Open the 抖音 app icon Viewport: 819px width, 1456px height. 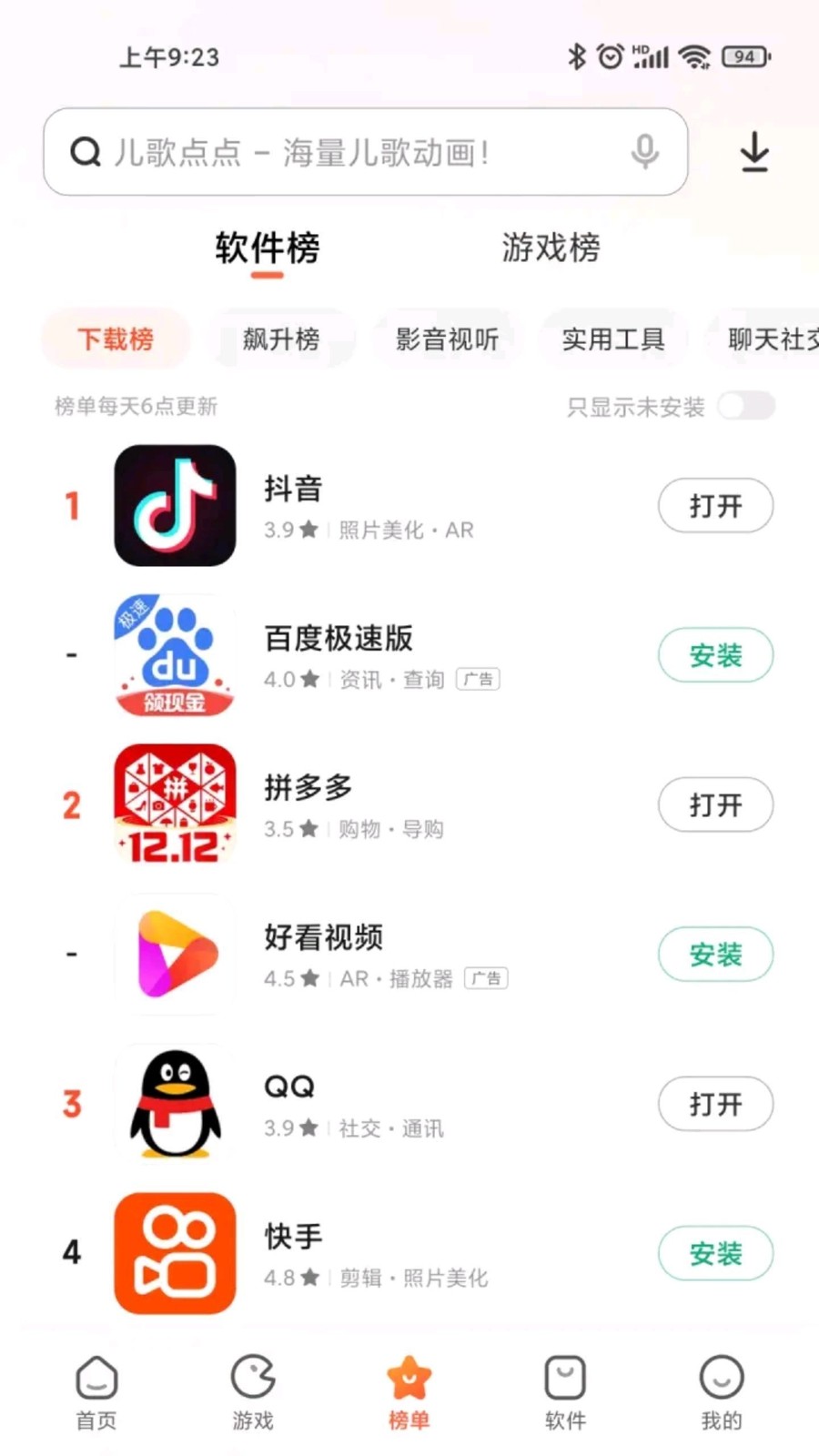(175, 506)
